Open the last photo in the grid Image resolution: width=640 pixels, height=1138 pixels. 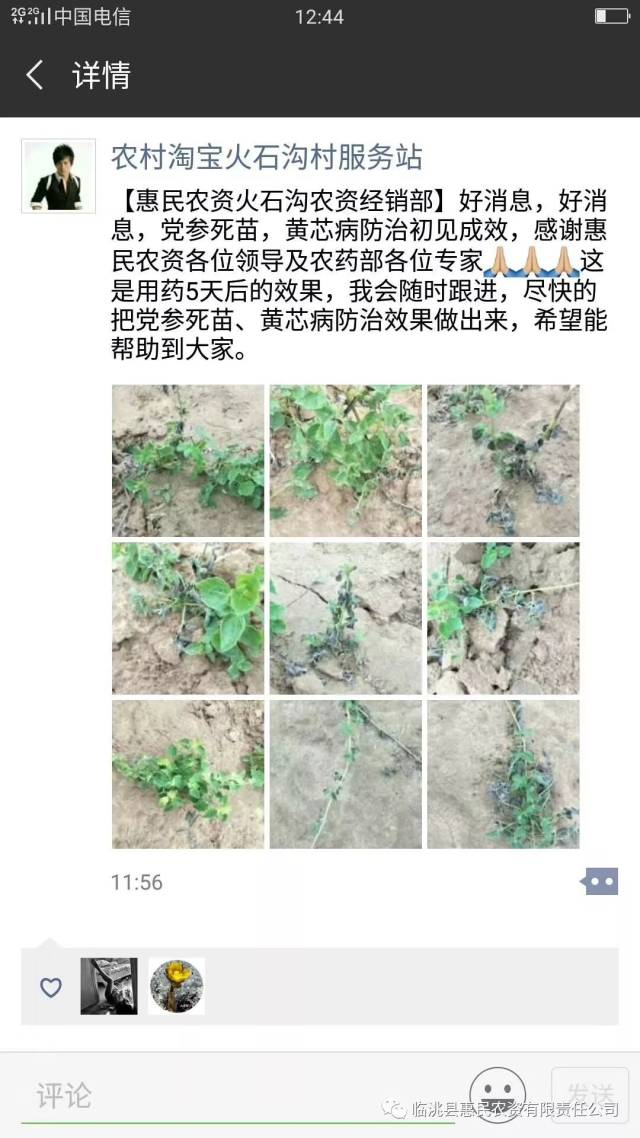tap(503, 775)
